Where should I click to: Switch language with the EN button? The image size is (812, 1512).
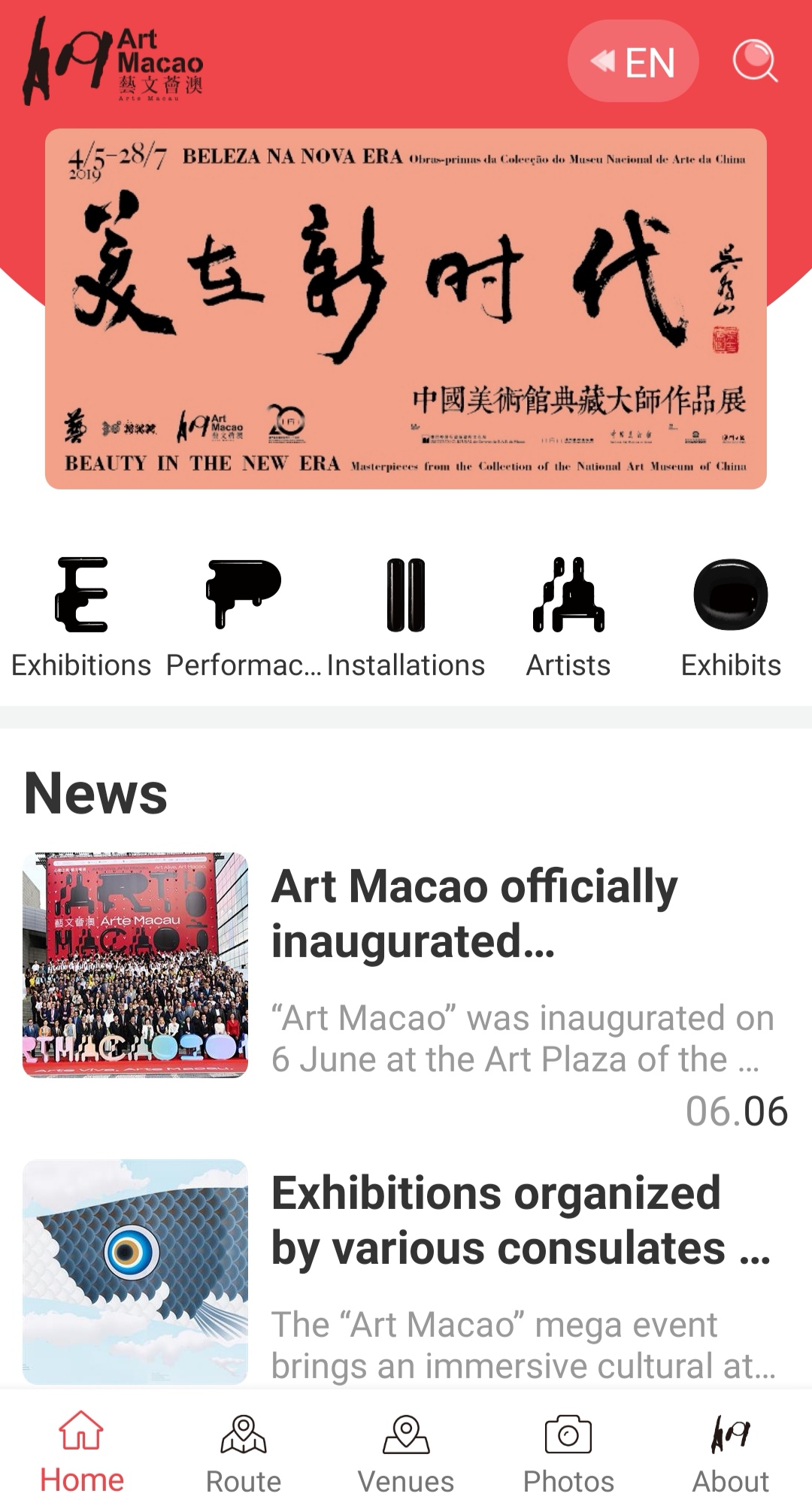point(633,62)
